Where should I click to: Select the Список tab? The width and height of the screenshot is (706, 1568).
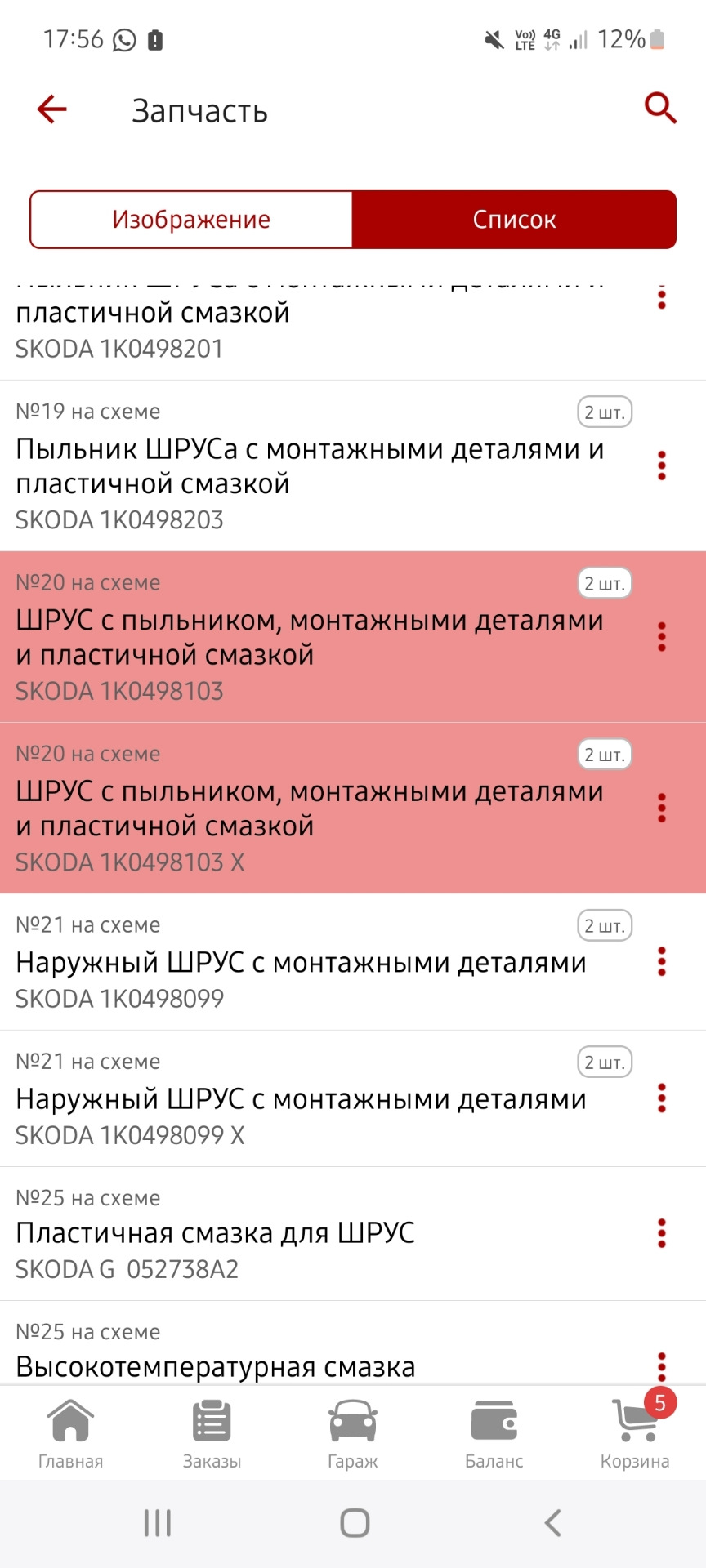coord(514,220)
